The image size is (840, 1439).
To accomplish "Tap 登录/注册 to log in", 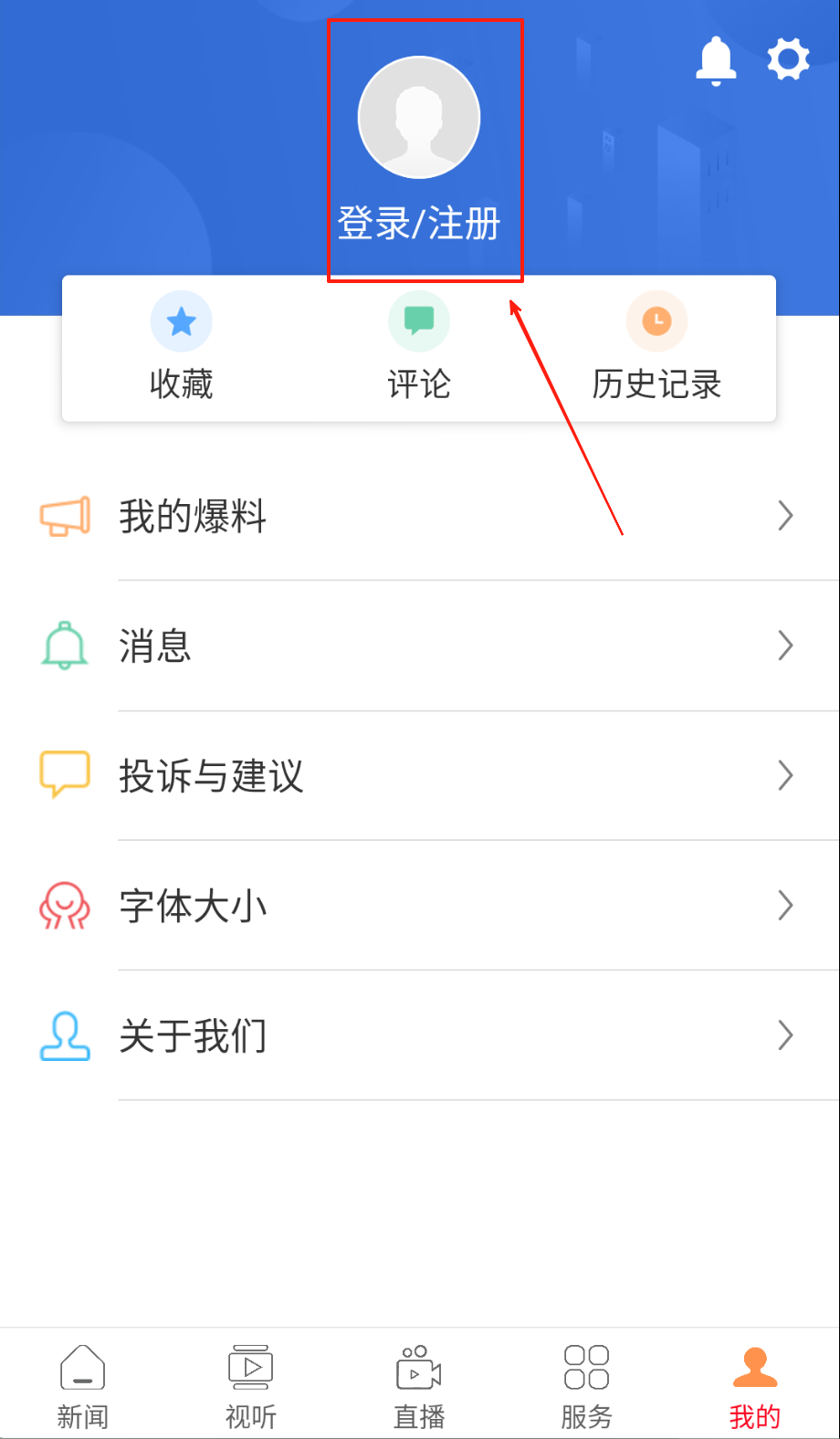I will tap(419, 223).
